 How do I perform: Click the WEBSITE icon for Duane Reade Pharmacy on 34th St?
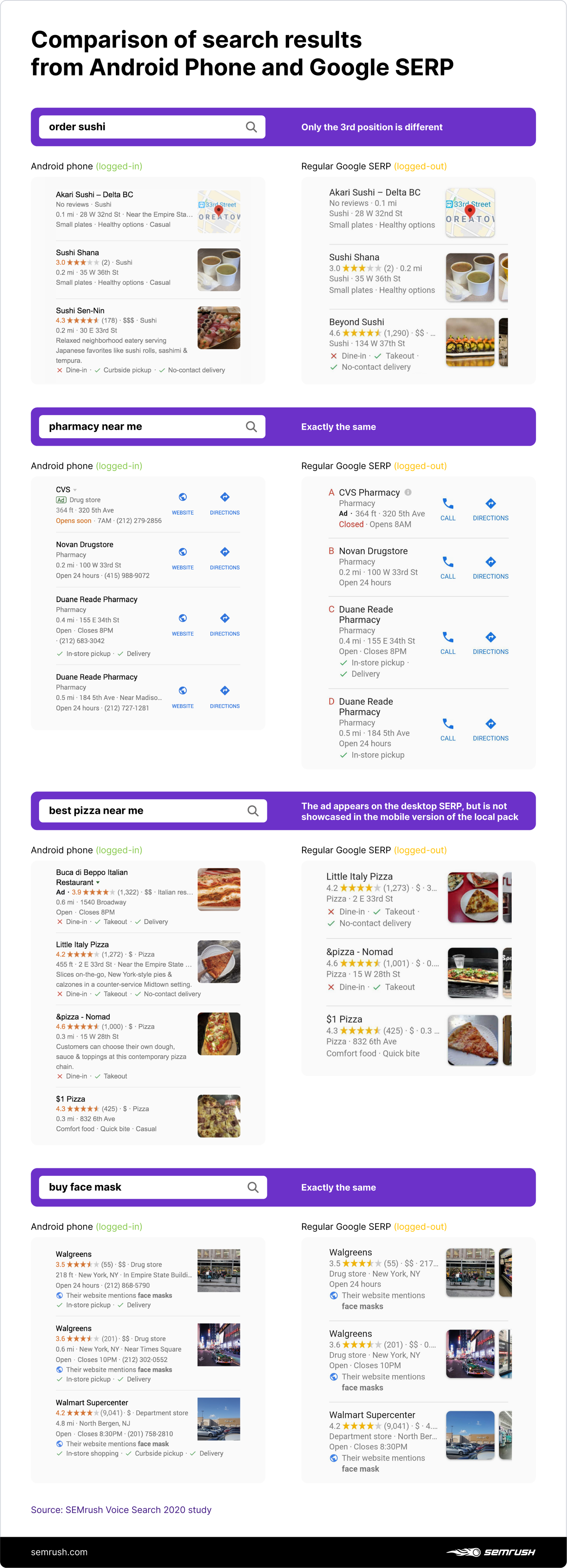click(x=183, y=618)
